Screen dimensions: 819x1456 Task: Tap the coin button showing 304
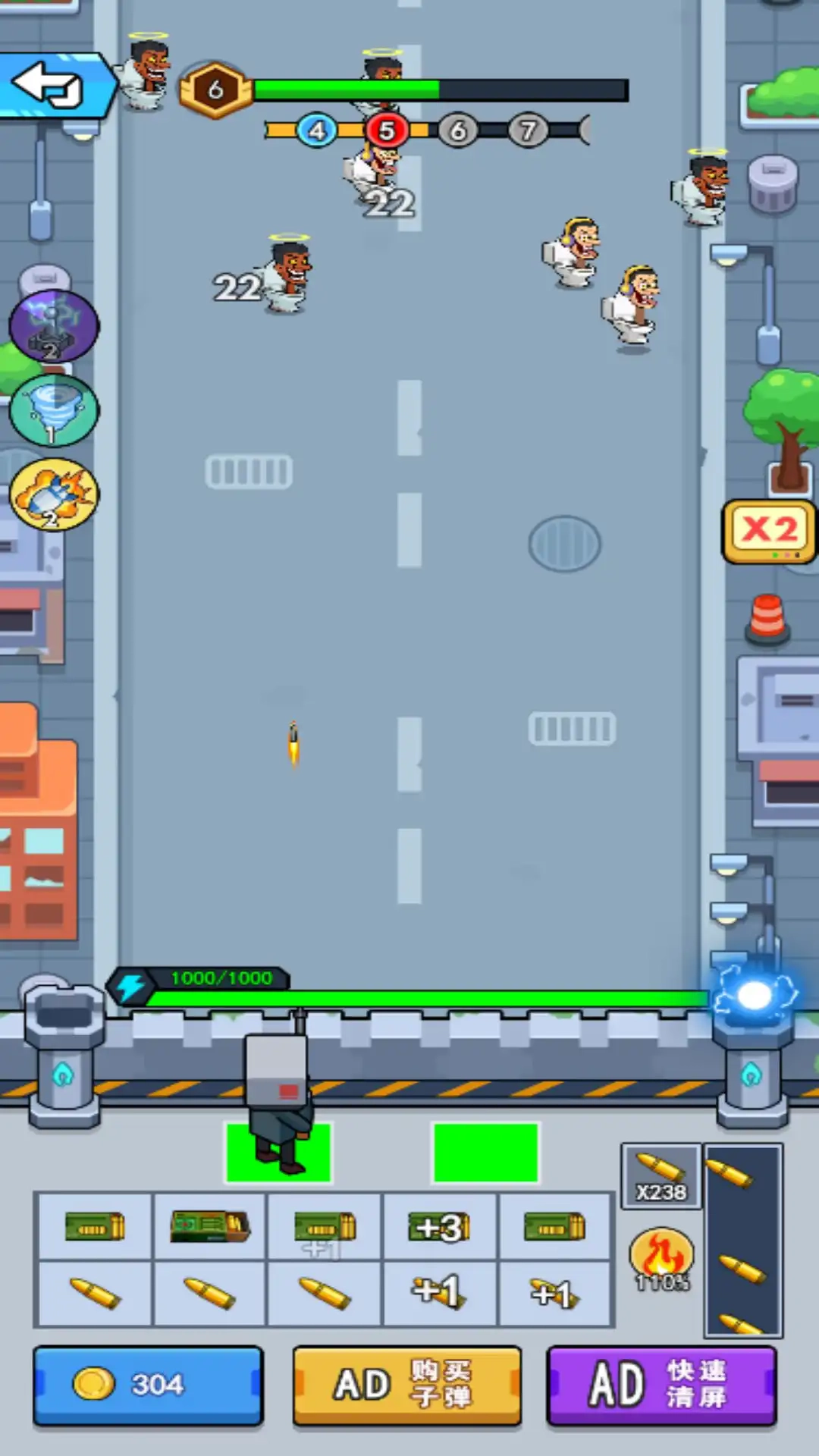coord(149,1385)
